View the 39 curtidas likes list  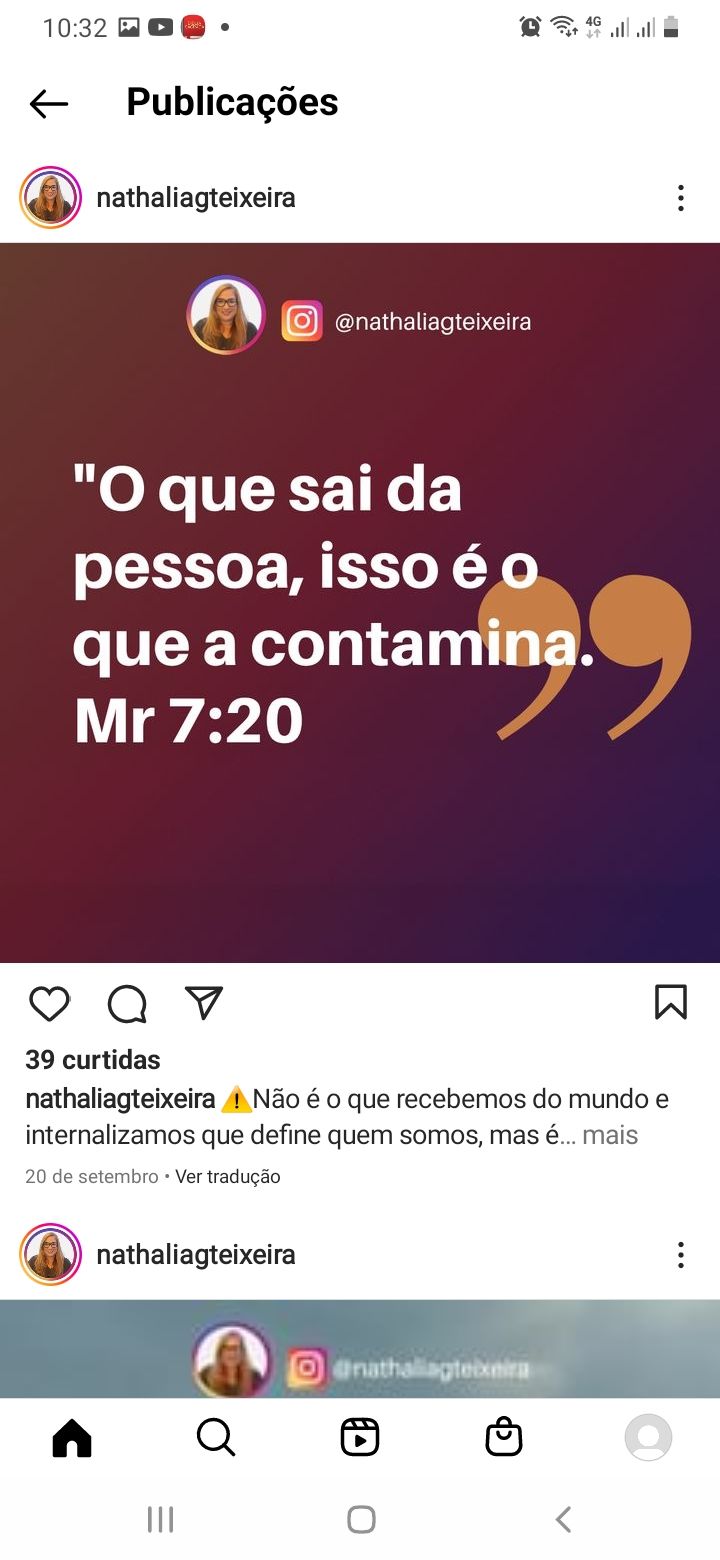click(93, 1060)
